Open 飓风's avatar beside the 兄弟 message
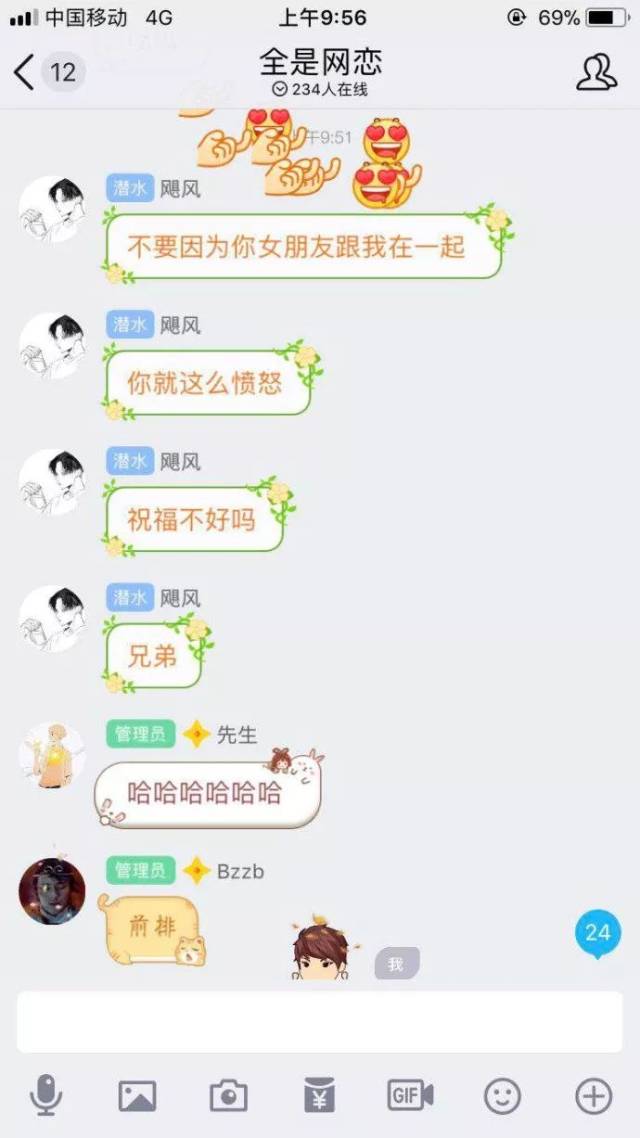640x1138 pixels. point(52,620)
